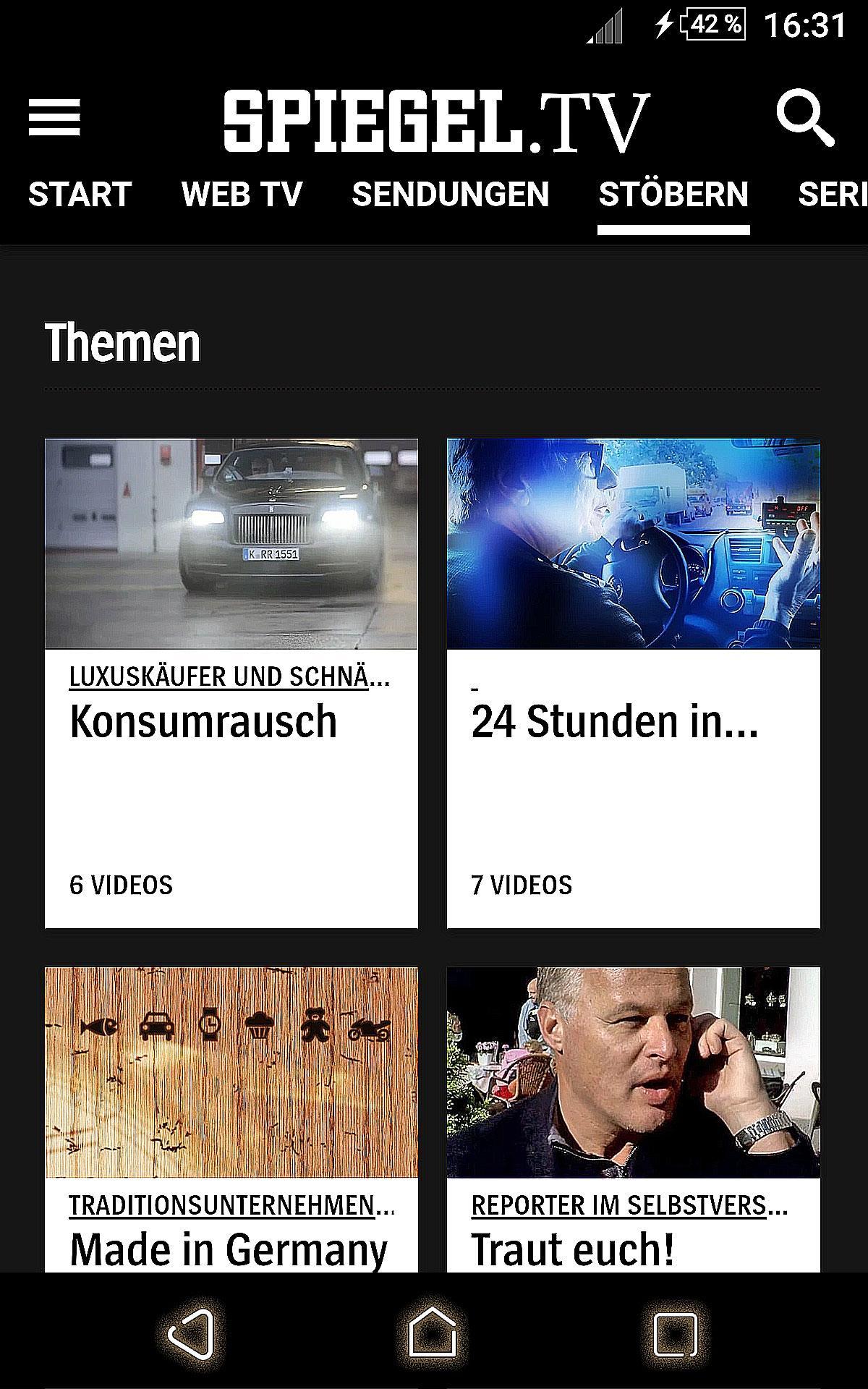Open the LUXUSKÄUFER UND SCHNÄ... category link

point(231,679)
